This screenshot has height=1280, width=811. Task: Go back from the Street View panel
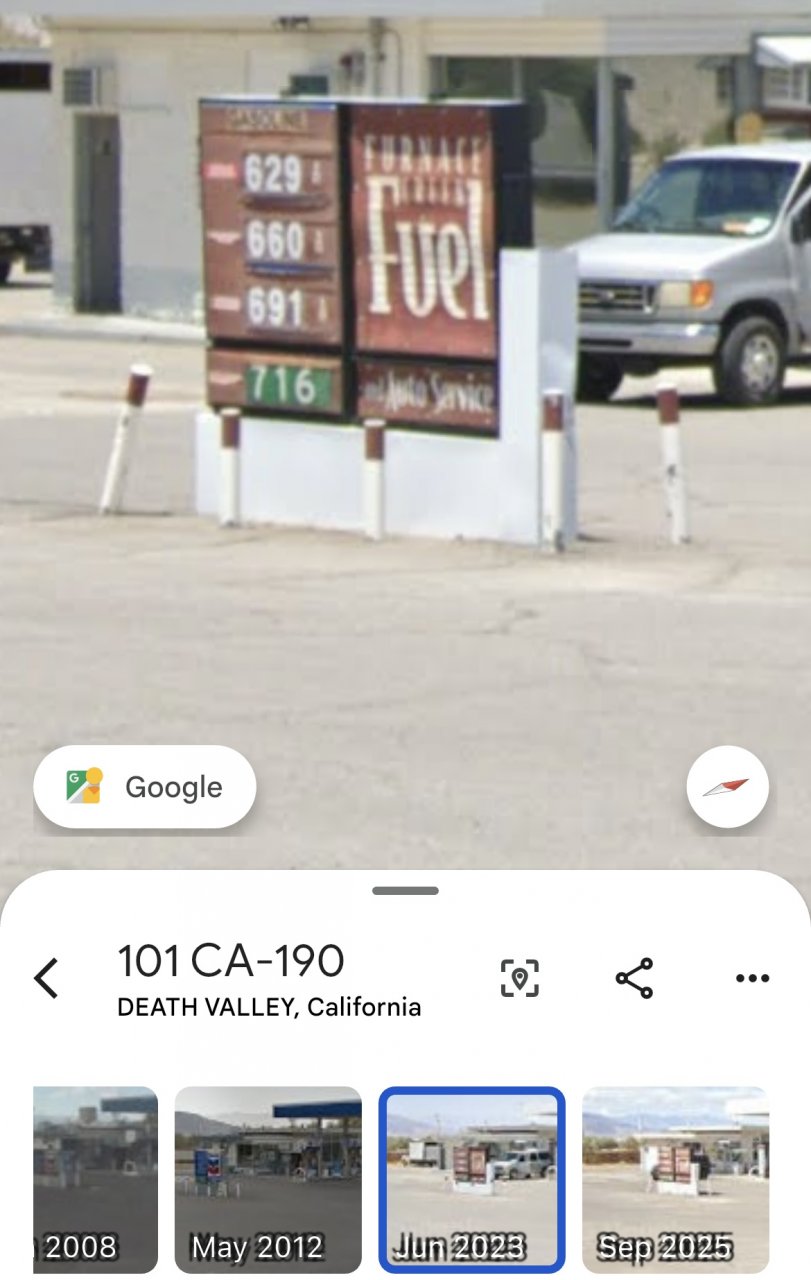pyautogui.click(x=47, y=978)
